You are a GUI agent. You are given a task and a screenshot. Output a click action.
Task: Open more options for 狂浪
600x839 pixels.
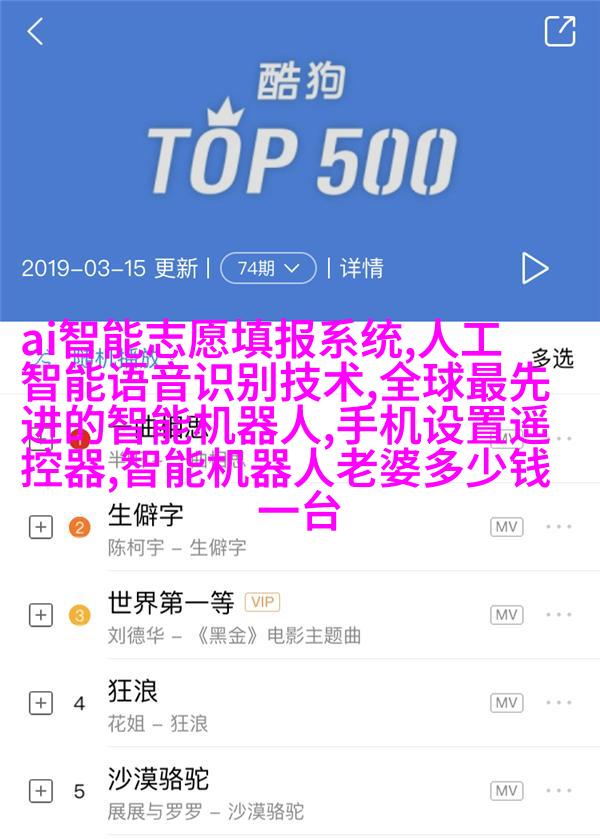[559, 702]
